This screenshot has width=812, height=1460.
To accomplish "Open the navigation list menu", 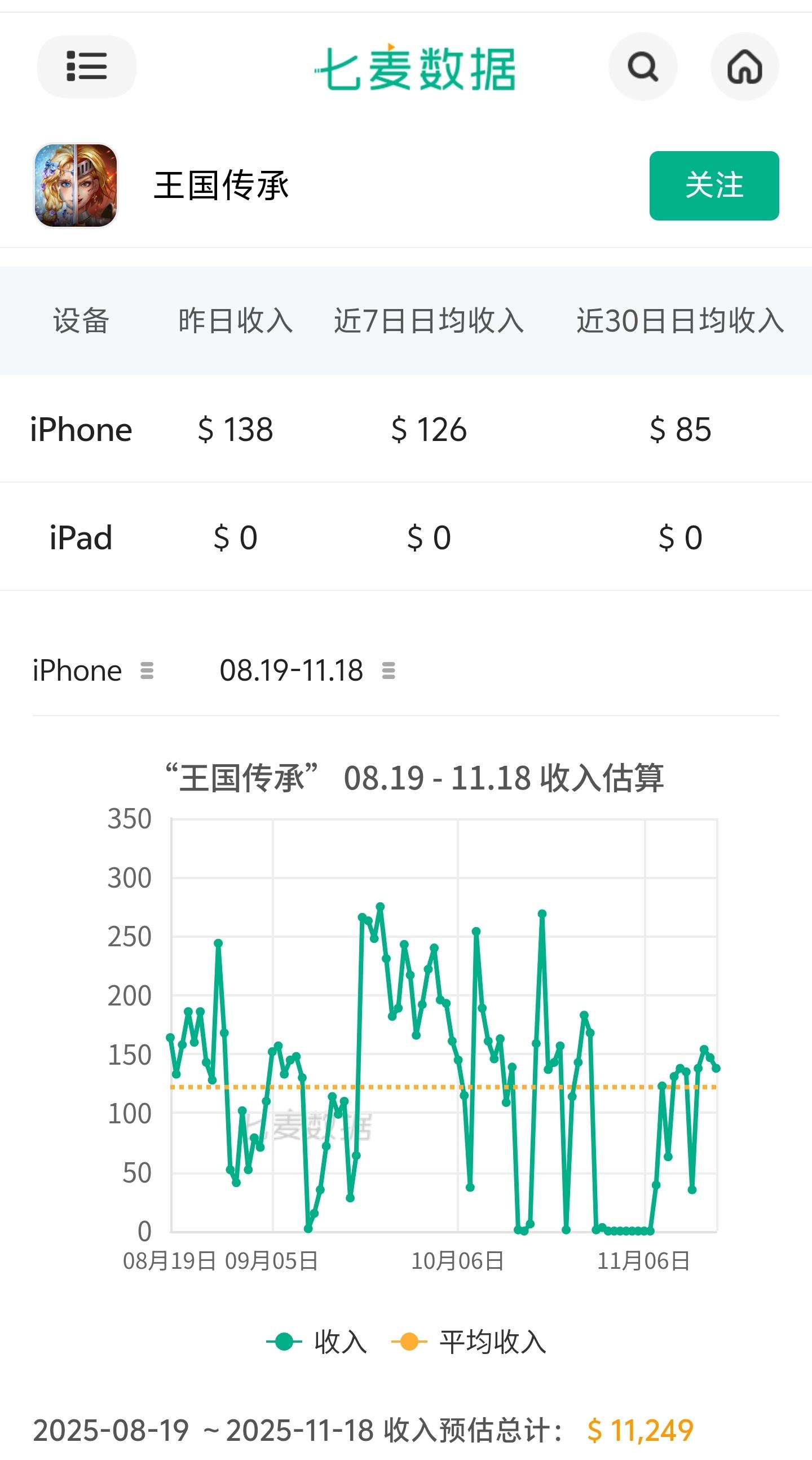I will [x=86, y=67].
